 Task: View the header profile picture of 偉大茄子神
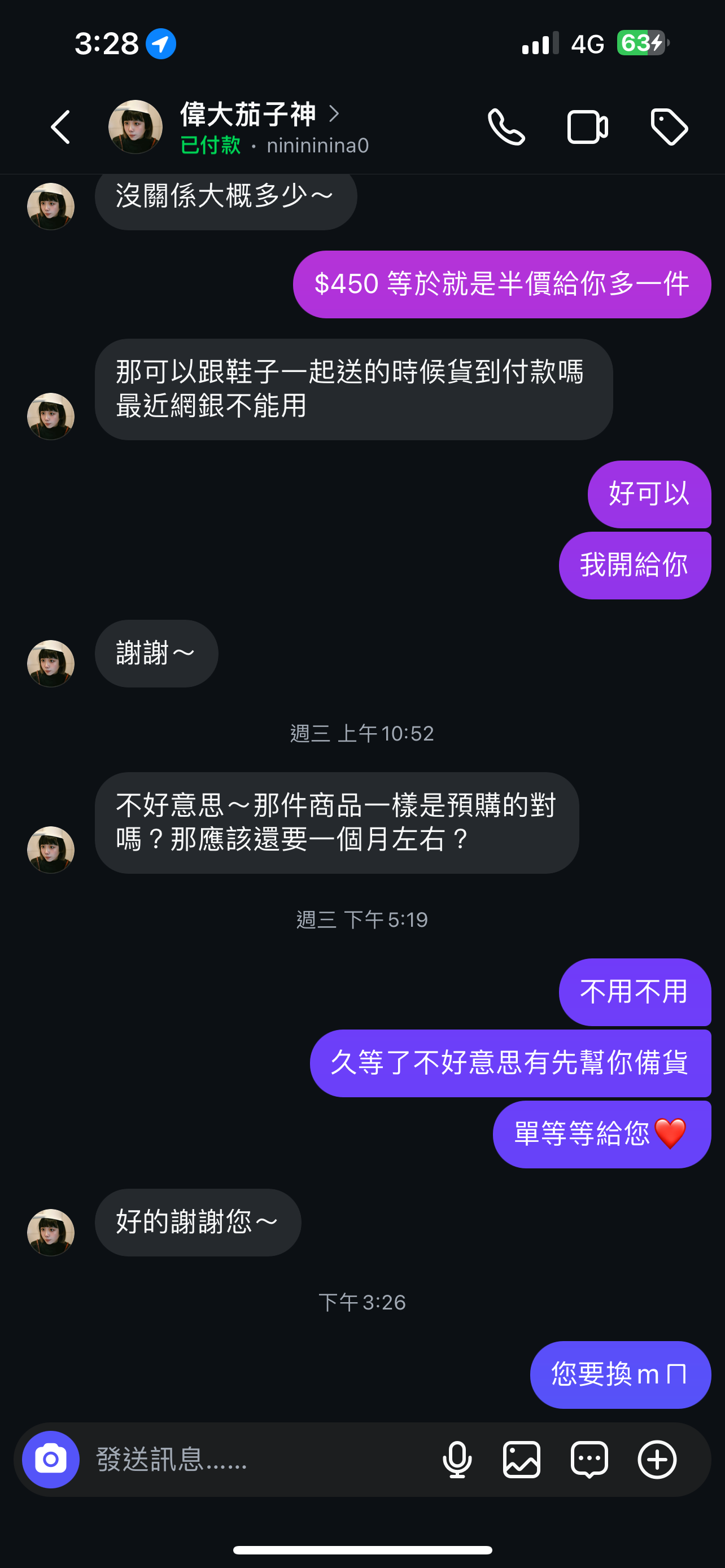click(135, 127)
